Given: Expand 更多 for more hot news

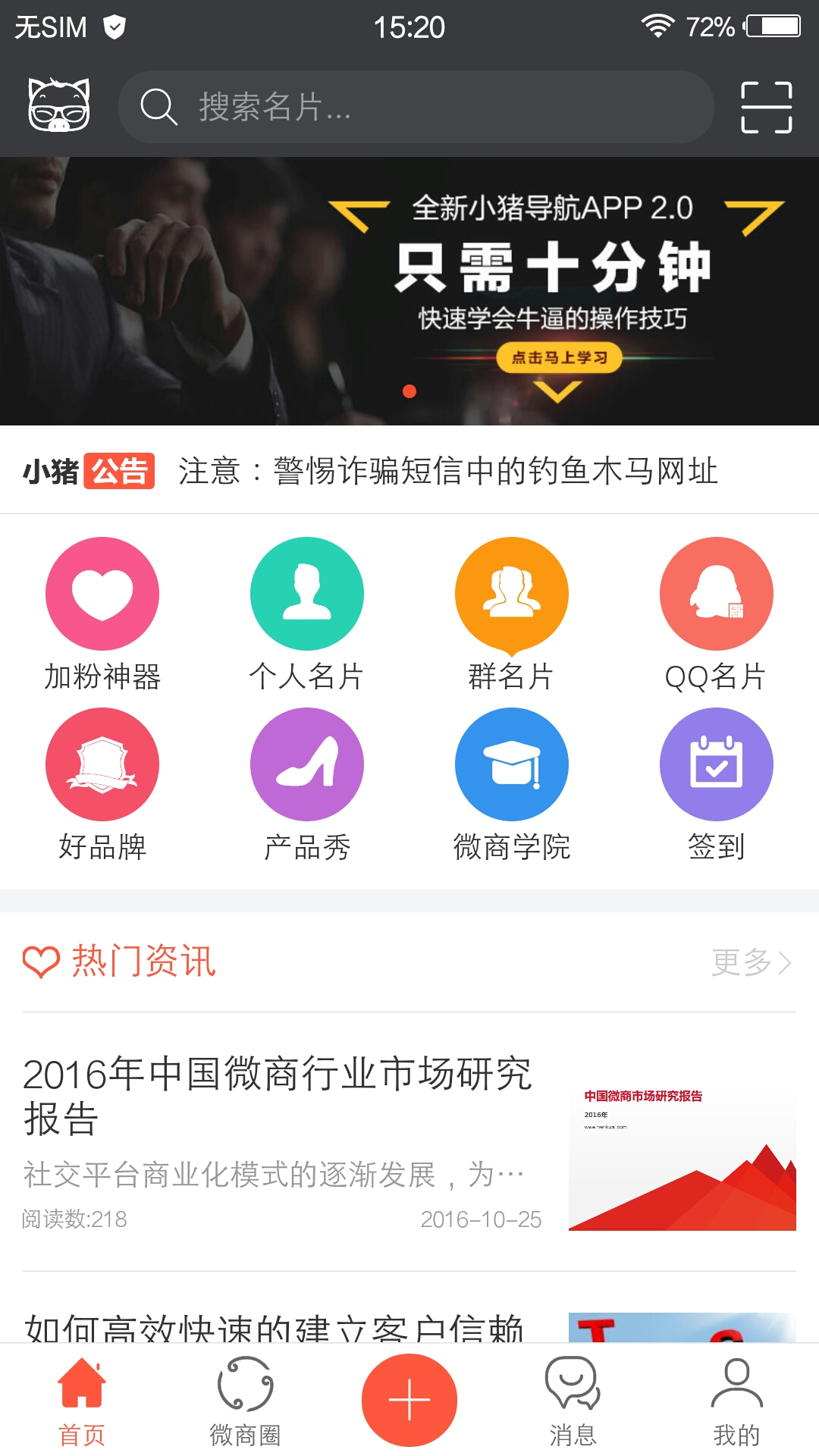Looking at the screenshot, I should coord(745,962).
